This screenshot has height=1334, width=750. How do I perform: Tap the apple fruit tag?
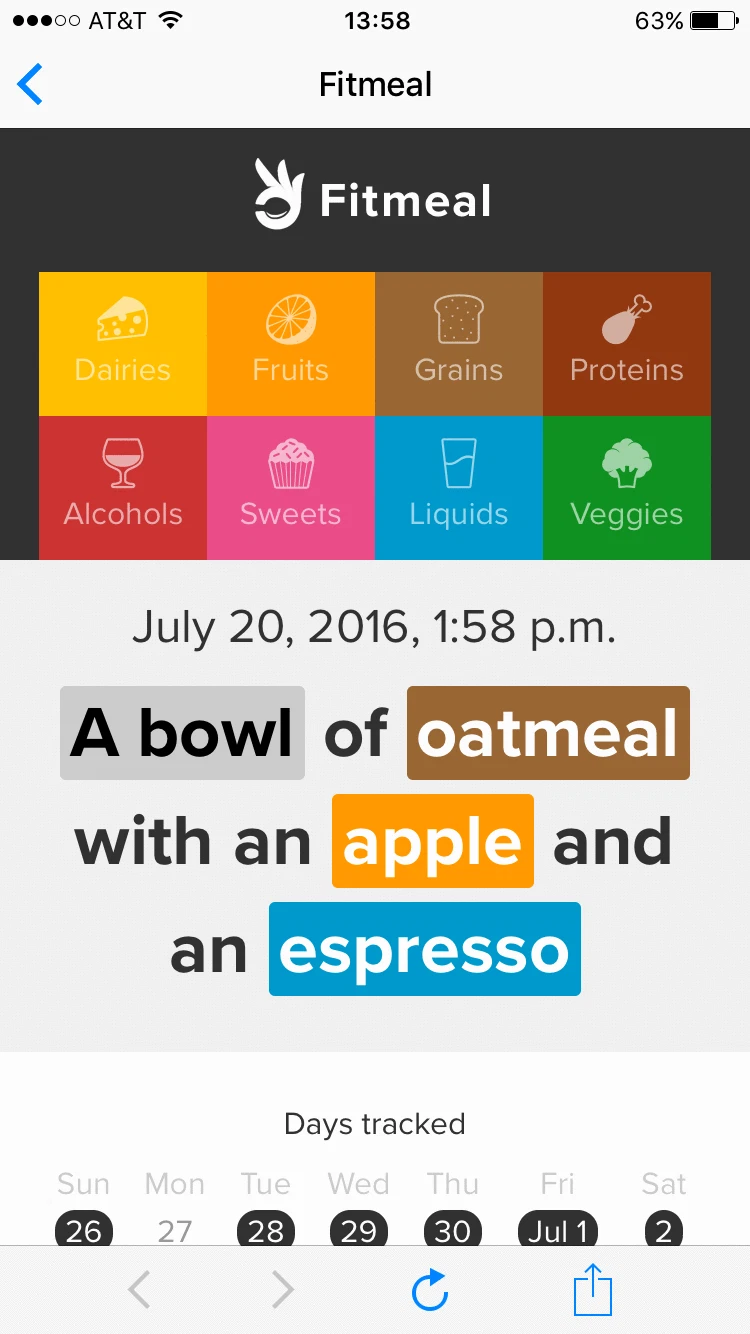432,841
